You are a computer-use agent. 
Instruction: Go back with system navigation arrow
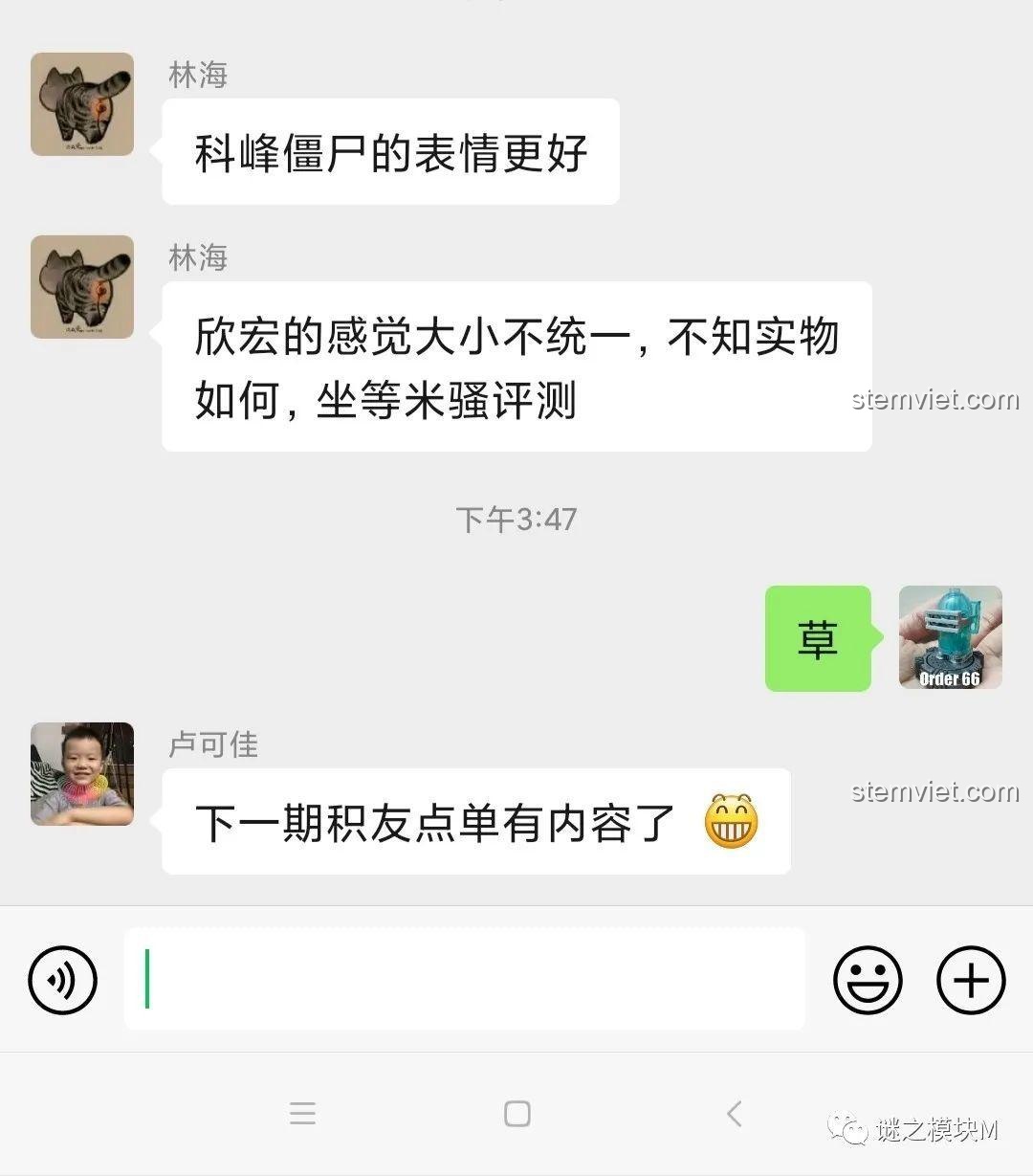(x=734, y=1113)
